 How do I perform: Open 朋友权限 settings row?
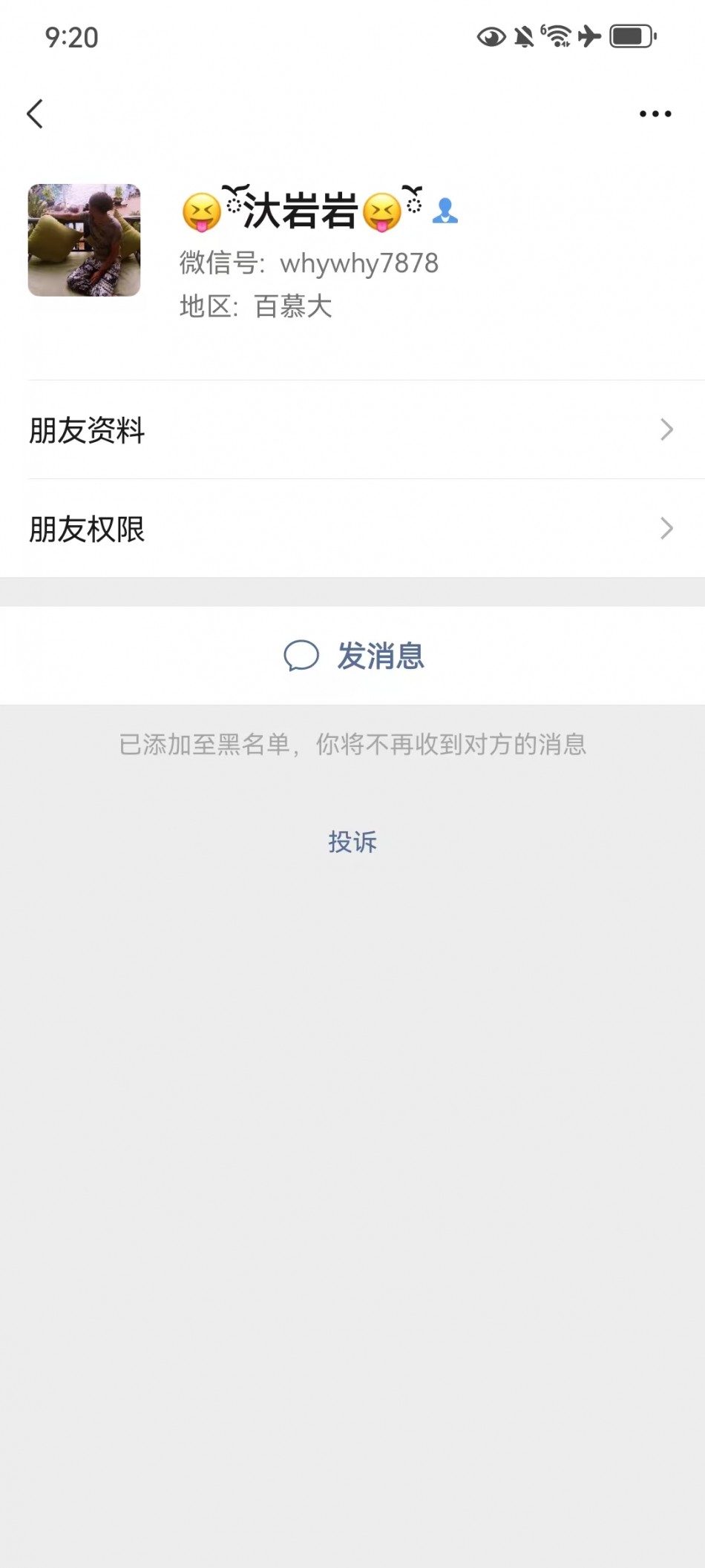coord(352,529)
